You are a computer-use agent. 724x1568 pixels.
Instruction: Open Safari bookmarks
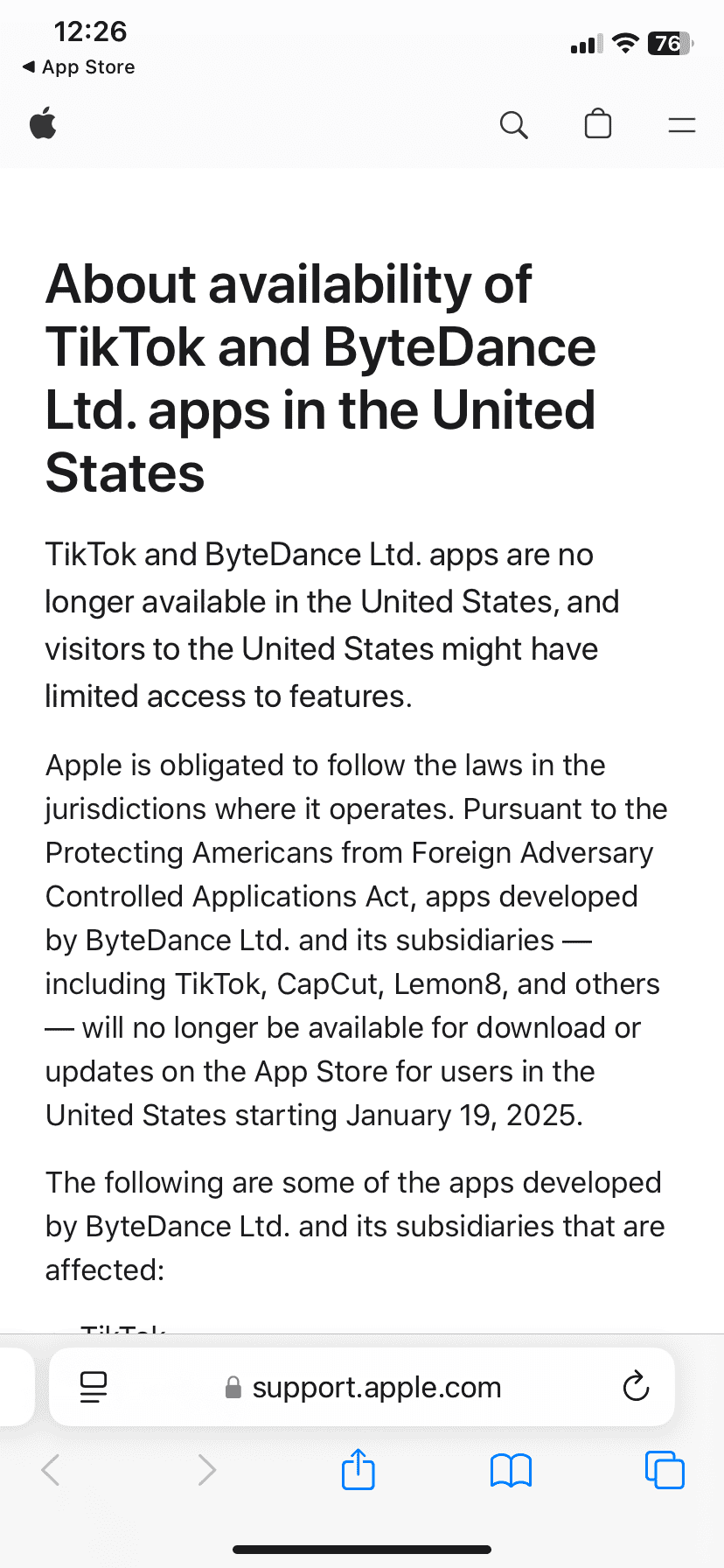point(511,1470)
